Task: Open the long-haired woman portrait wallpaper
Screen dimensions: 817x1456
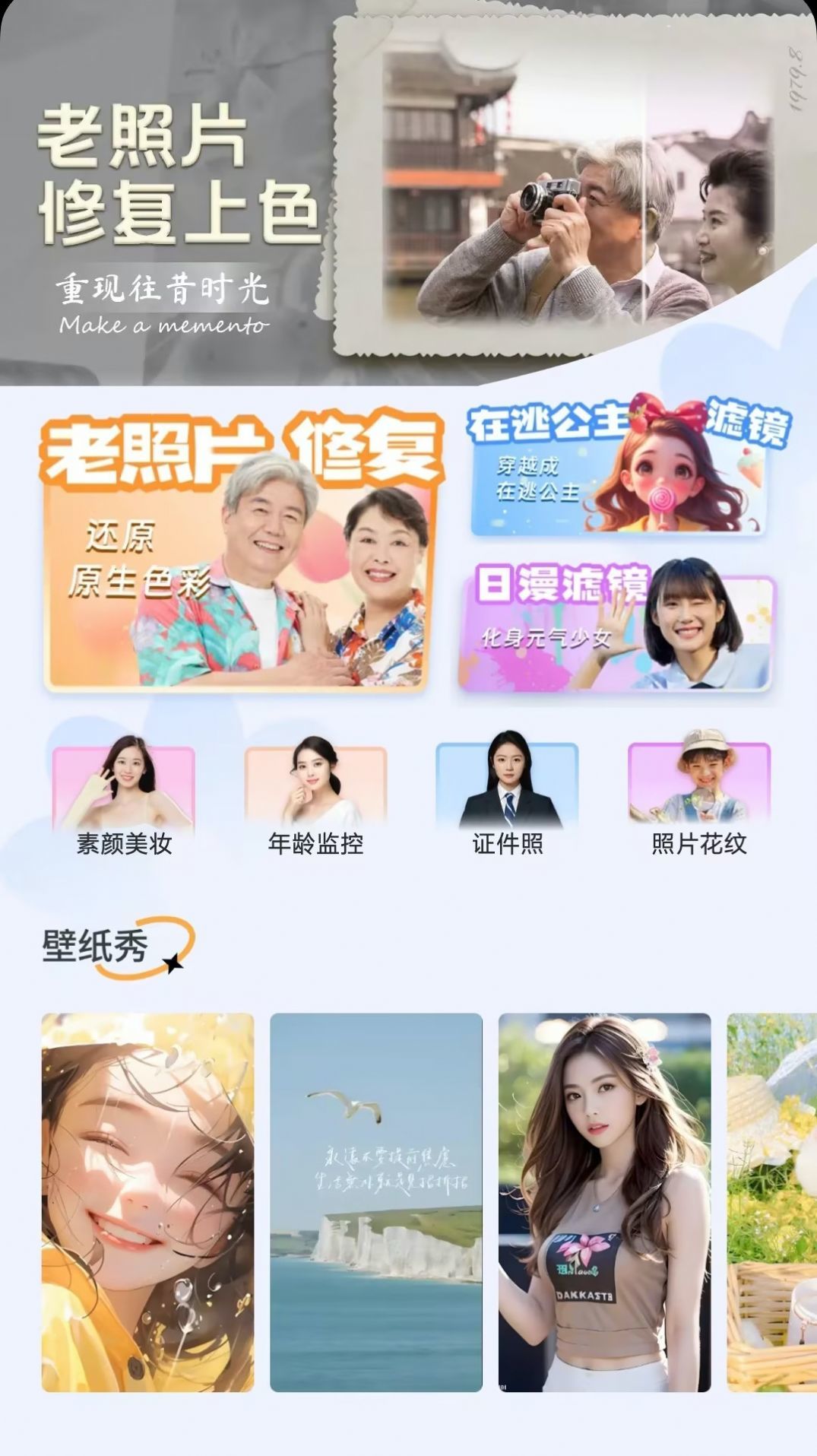Action: click(x=604, y=1202)
